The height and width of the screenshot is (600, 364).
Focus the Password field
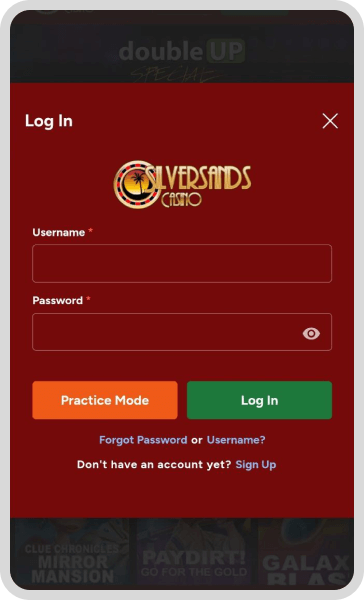coord(182,332)
